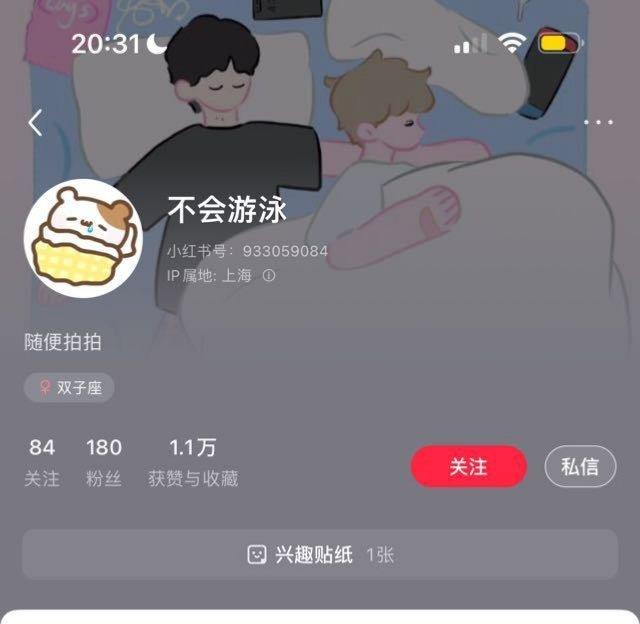View the 180 粉丝 followers list

pos(104,461)
